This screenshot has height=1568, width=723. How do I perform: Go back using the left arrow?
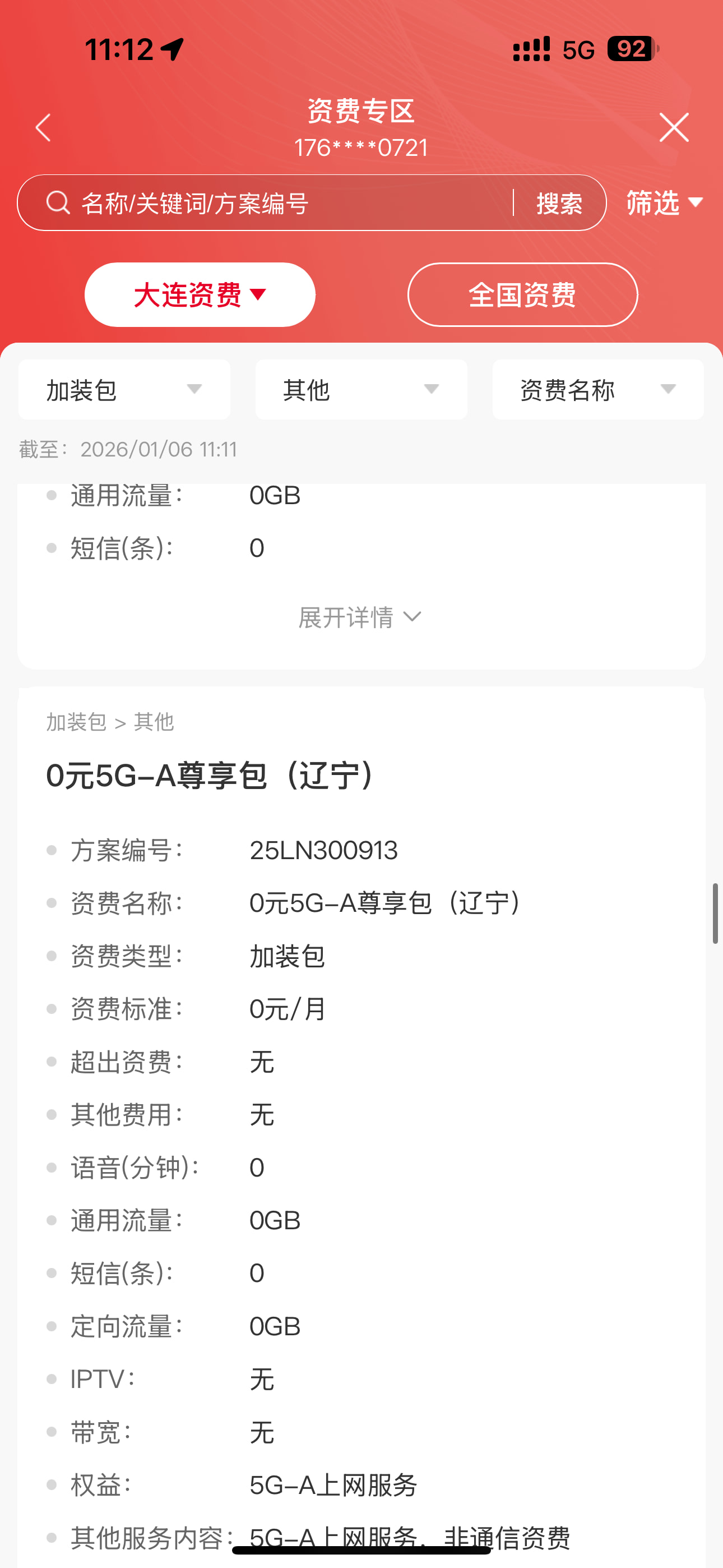click(43, 128)
